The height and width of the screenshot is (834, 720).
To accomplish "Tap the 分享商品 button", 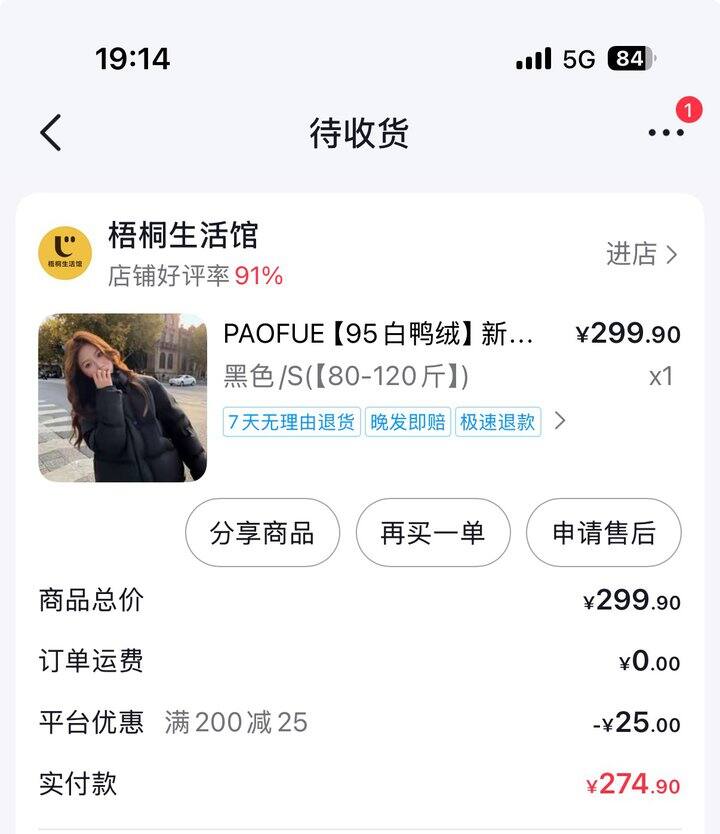I will [262, 533].
